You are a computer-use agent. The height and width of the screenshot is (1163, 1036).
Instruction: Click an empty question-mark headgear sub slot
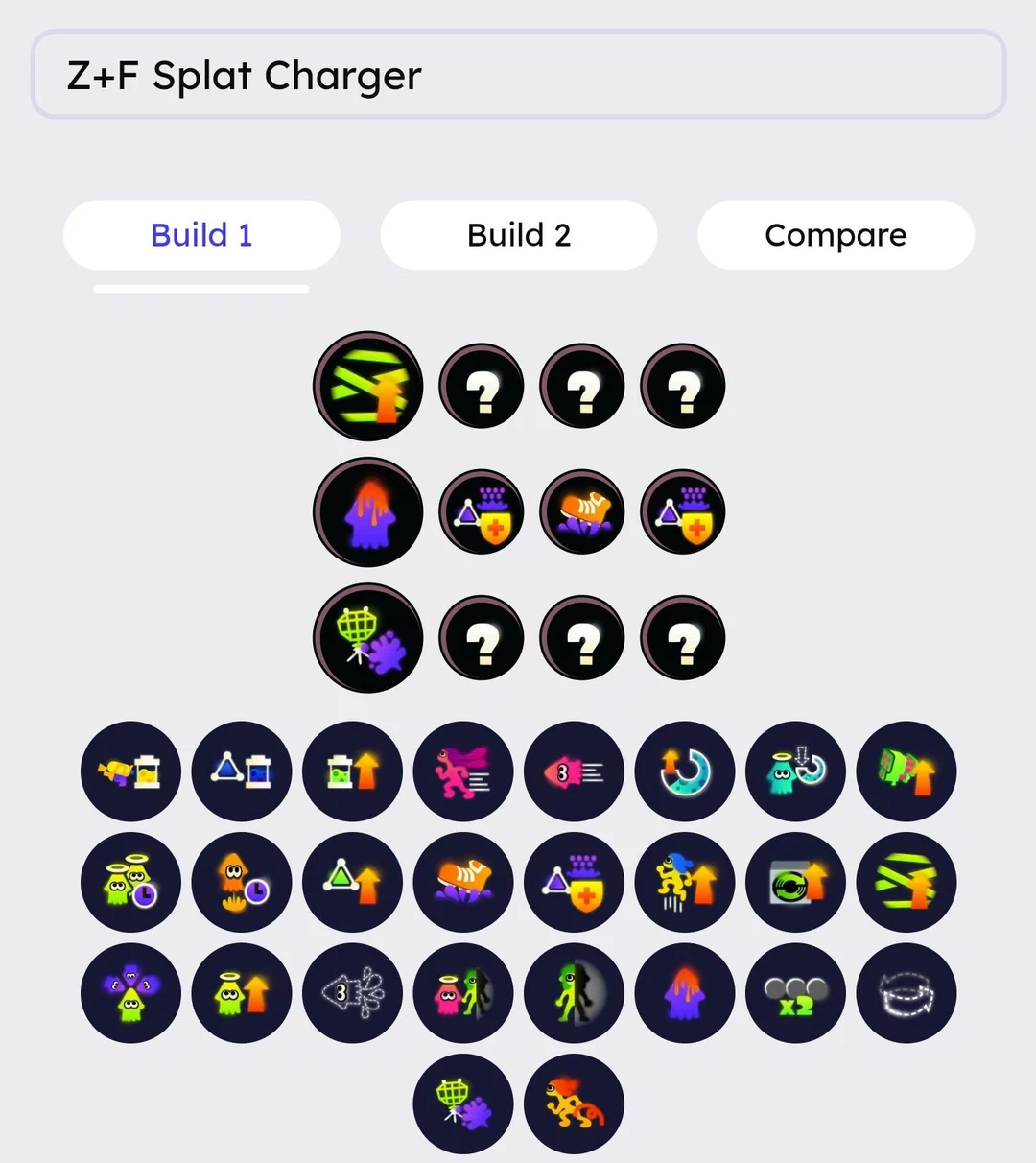pos(482,387)
